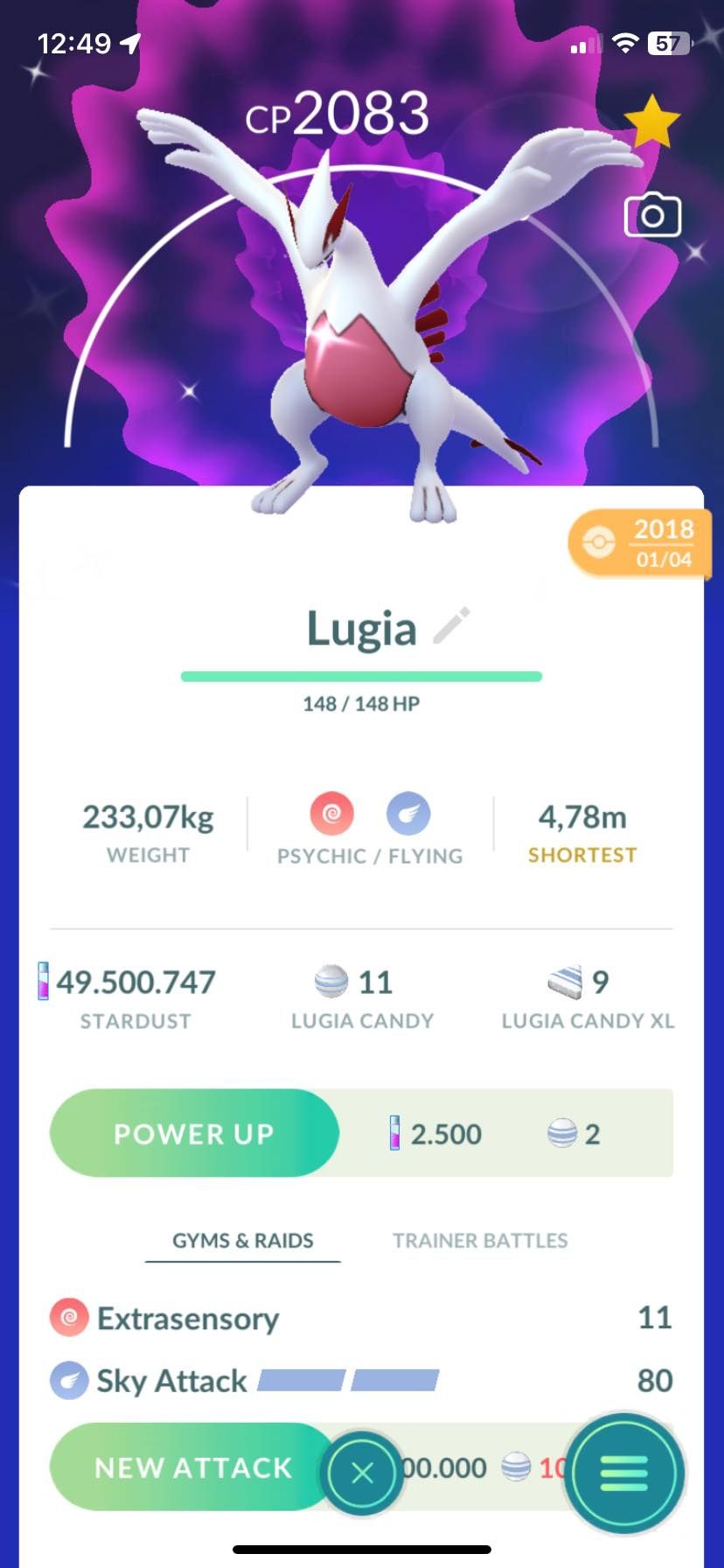The image size is (724, 1568).
Task: Open the Pokémon options menu
Action: pyautogui.click(x=624, y=1473)
